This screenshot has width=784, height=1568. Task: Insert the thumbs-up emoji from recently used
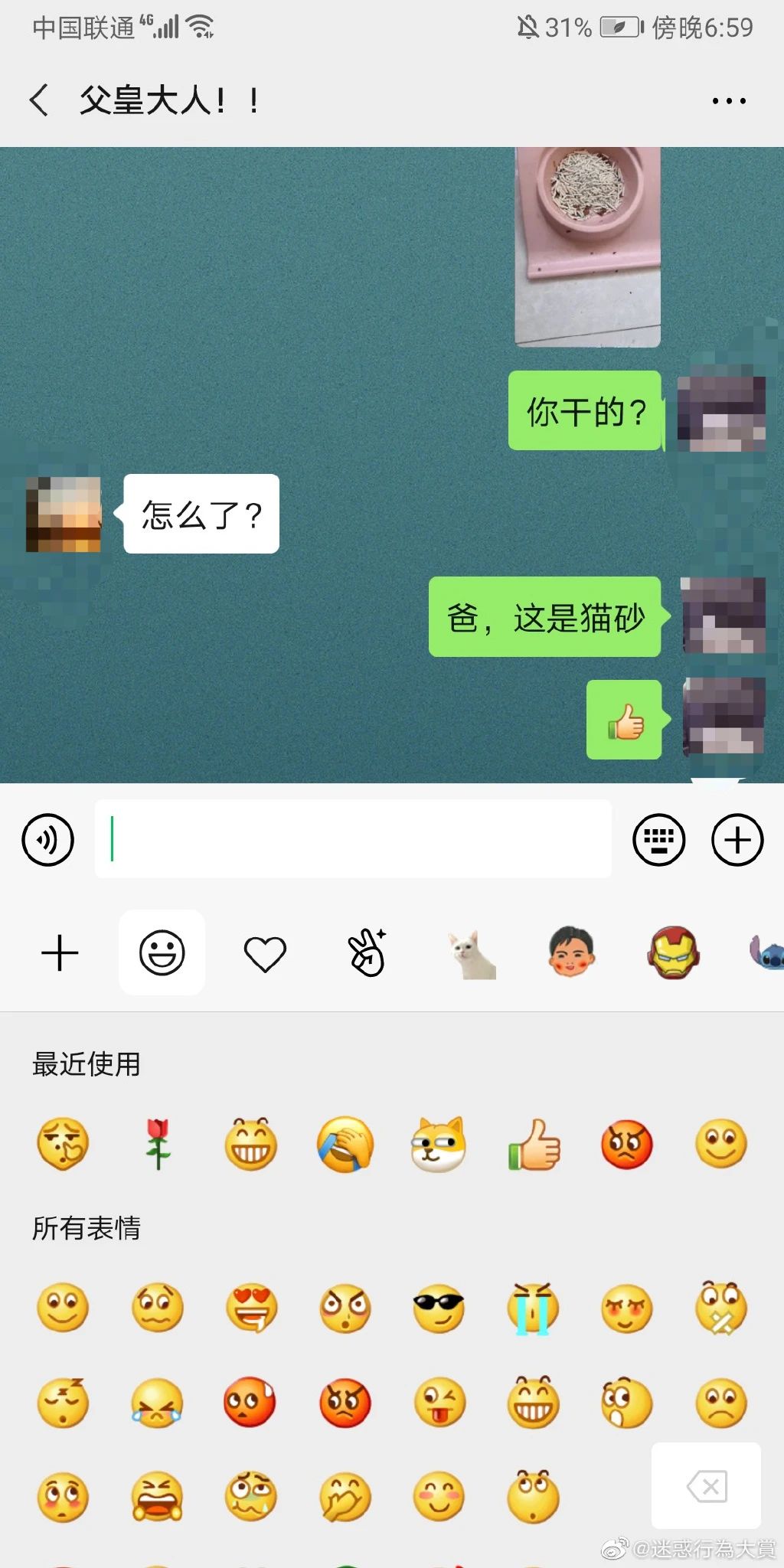[x=534, y=1145]
